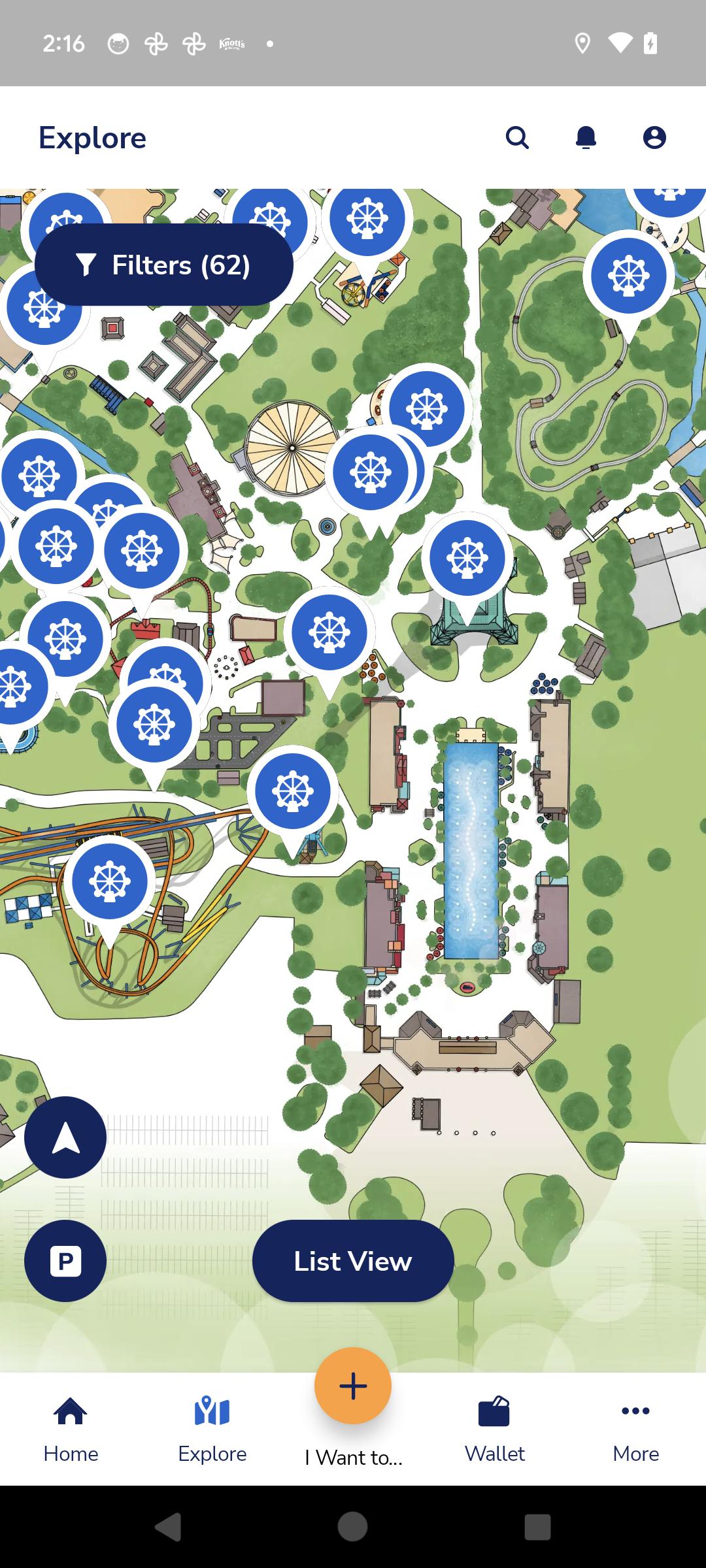
Task: Center map on my location arrow
Action: 65,1137
